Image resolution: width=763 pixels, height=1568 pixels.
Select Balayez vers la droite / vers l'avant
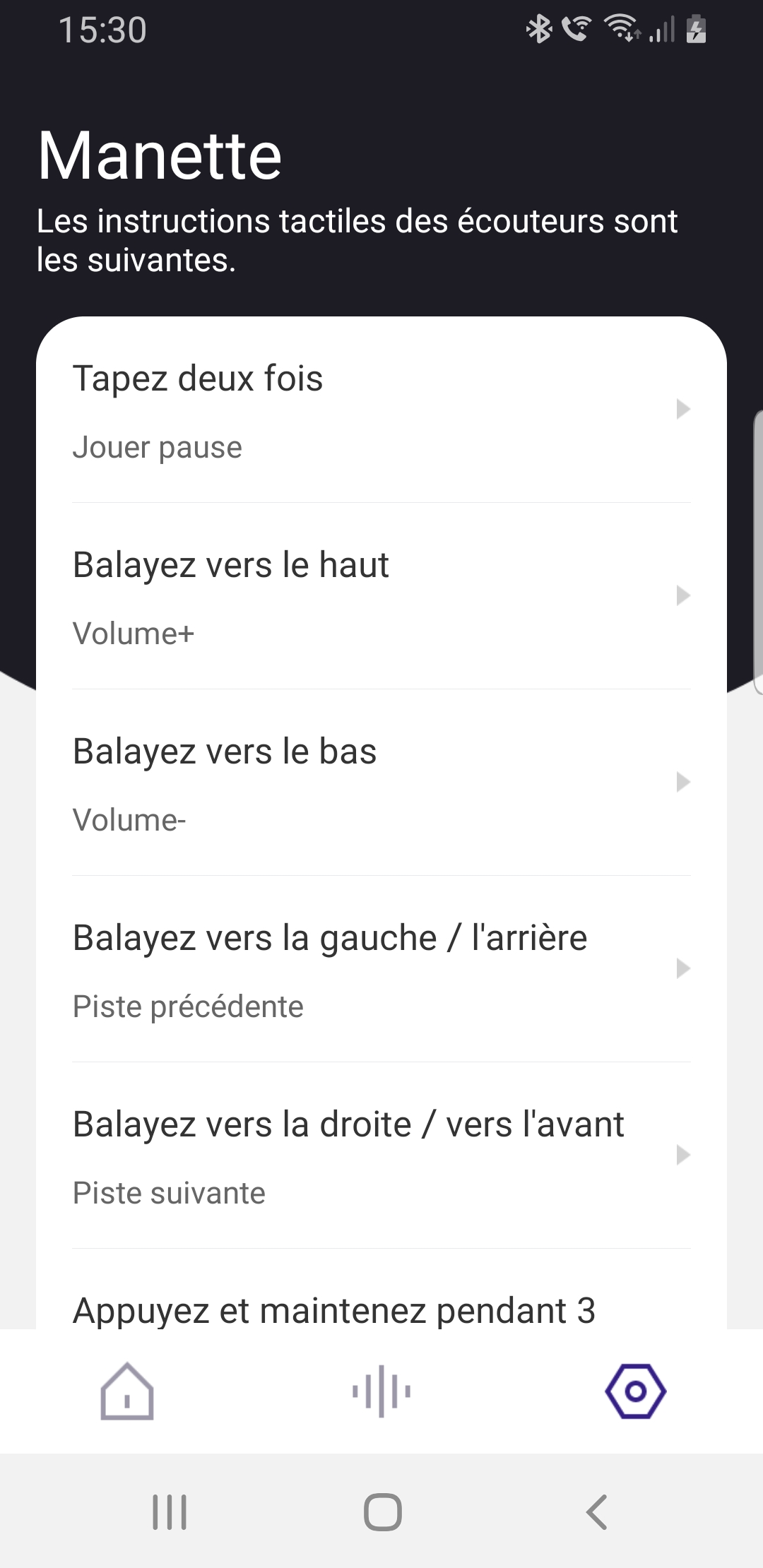pos(381,1156)
